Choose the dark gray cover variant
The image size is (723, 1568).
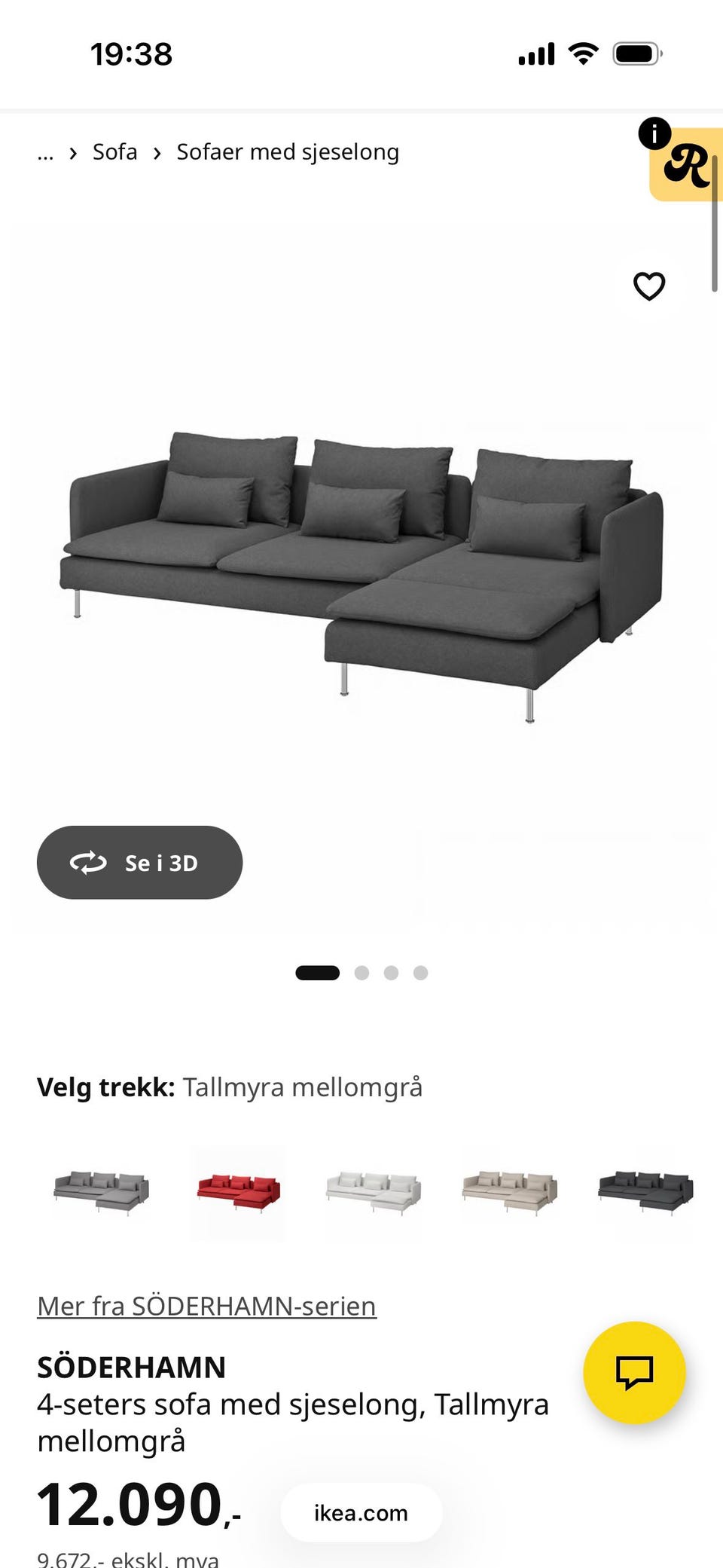point(644,1194)
